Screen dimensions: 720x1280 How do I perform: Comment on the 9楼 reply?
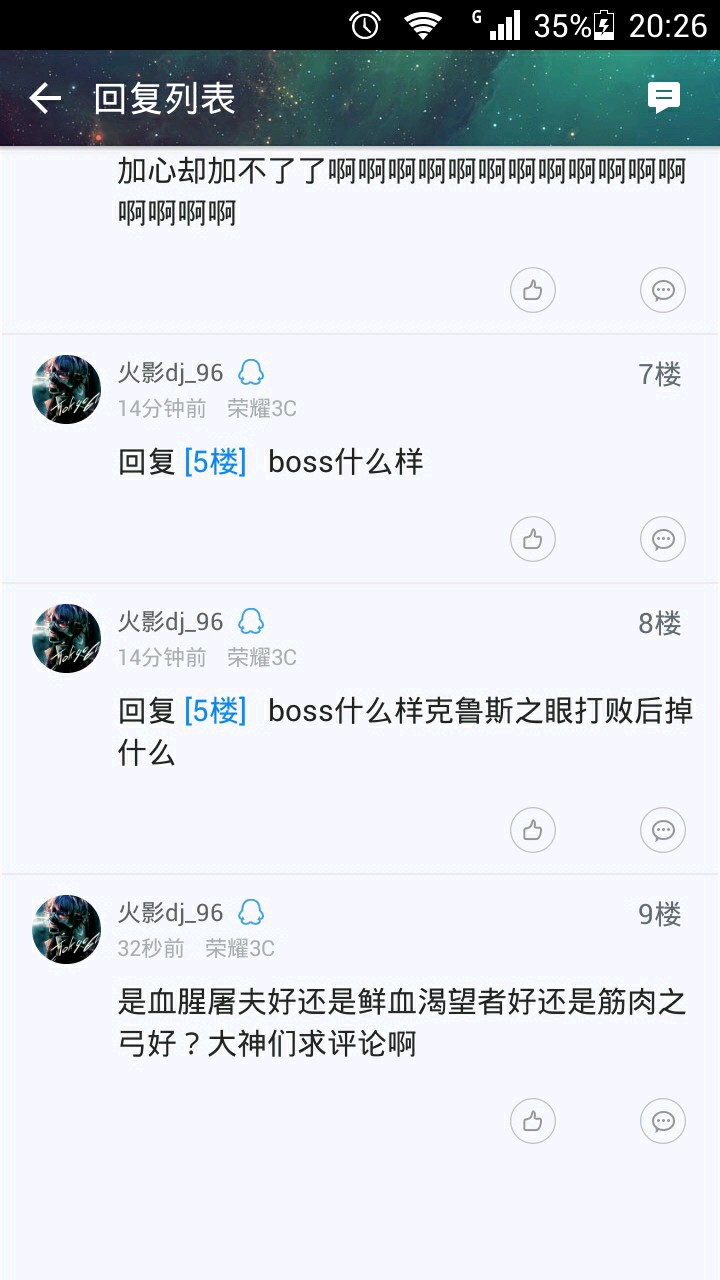pyautogui.click(x=662, y=1121)
